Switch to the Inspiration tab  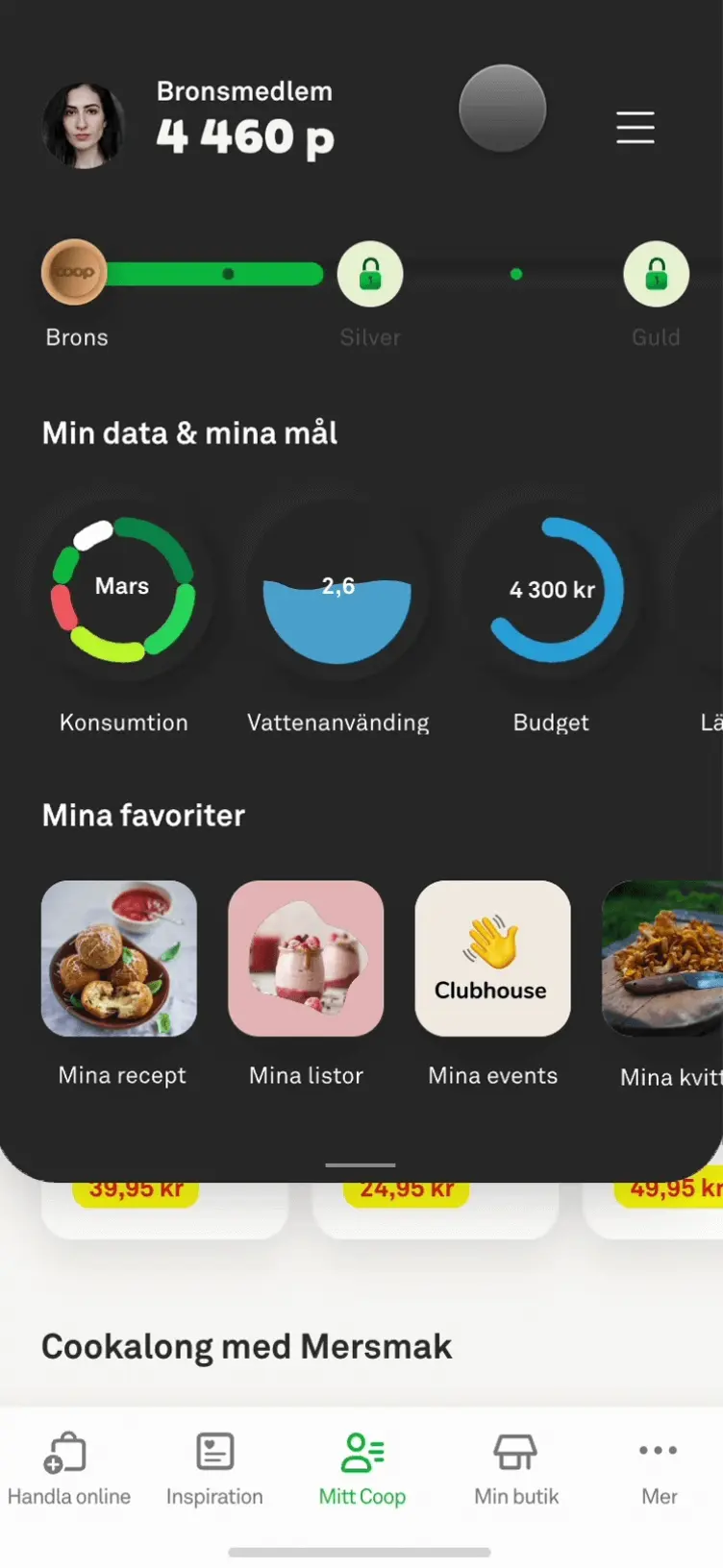(214, 1467)
